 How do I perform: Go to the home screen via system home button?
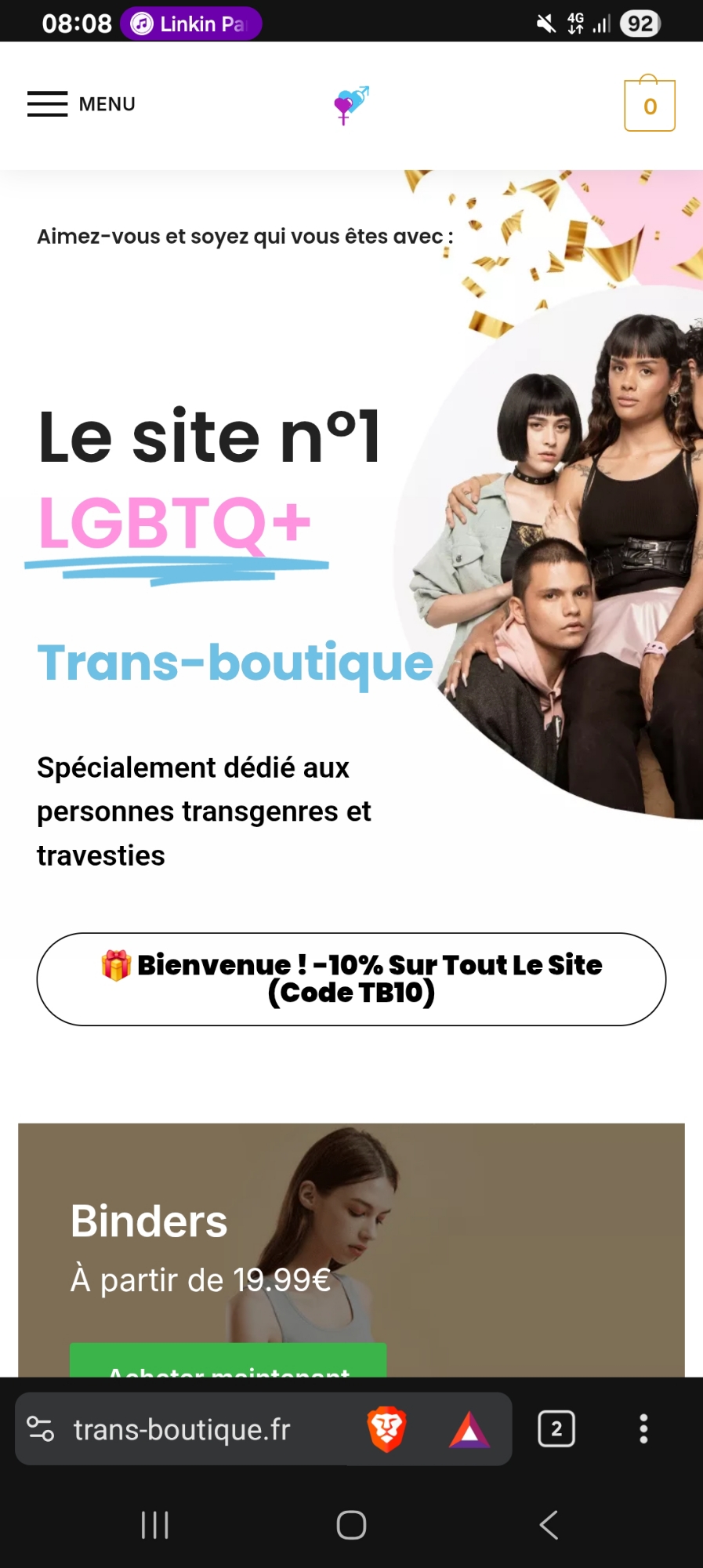click(351, 1525)
